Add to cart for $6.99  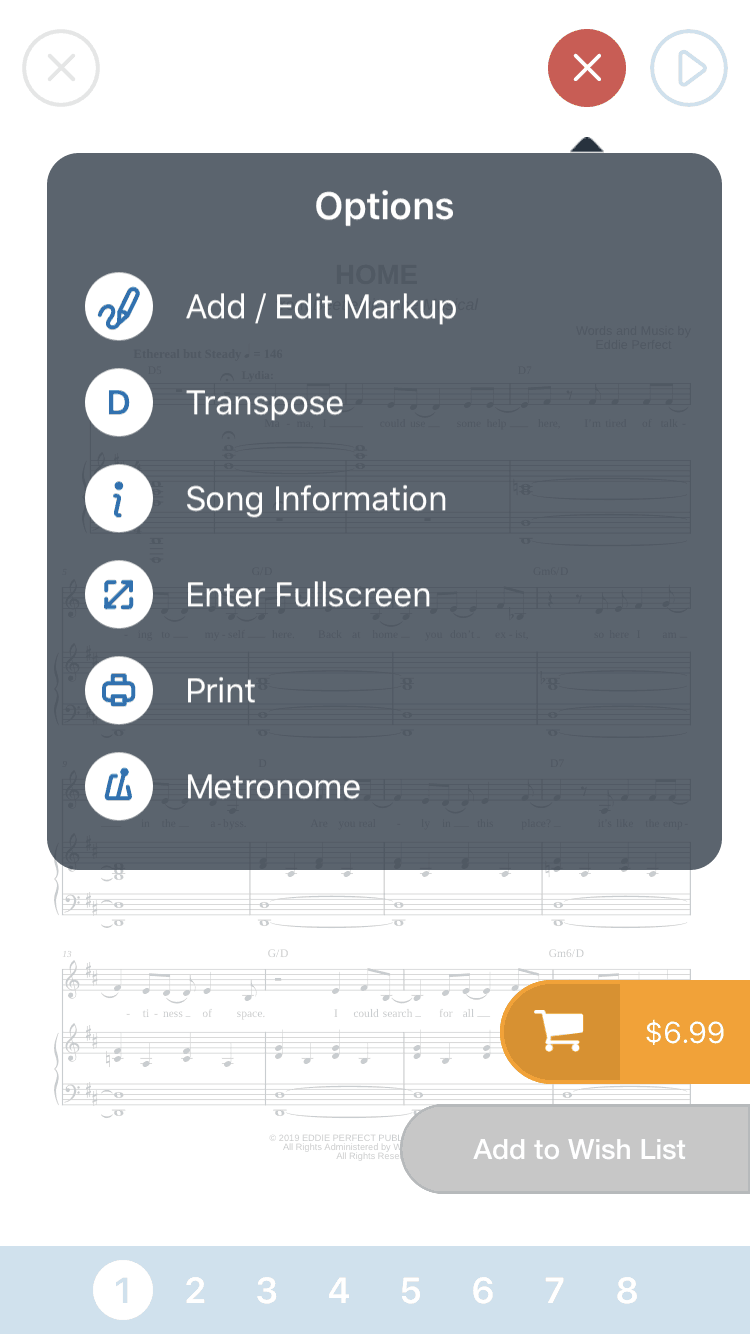pyautogui.click(x=625, y=1032)
